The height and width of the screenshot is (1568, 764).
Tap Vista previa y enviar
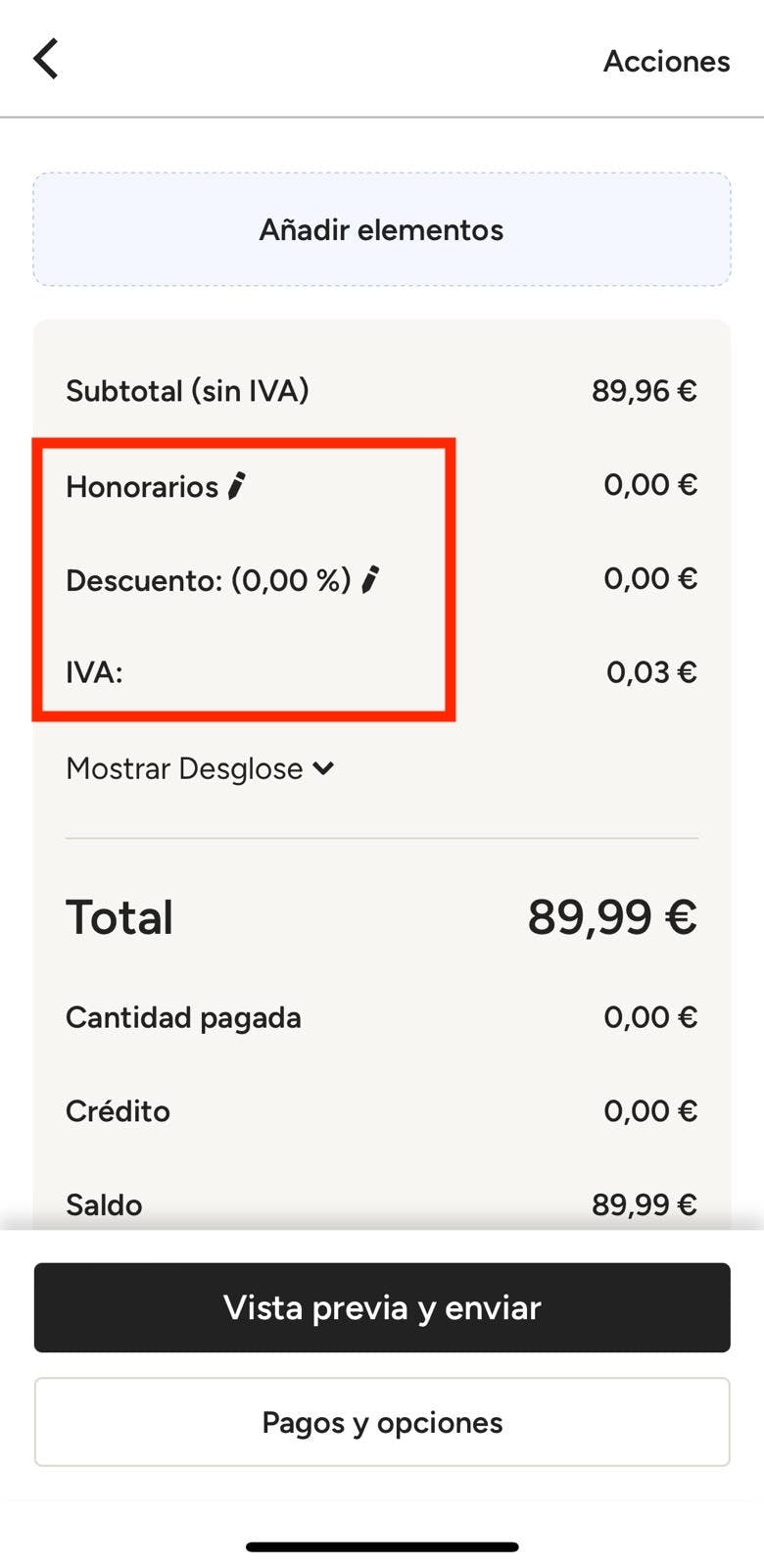[382, 1307]
